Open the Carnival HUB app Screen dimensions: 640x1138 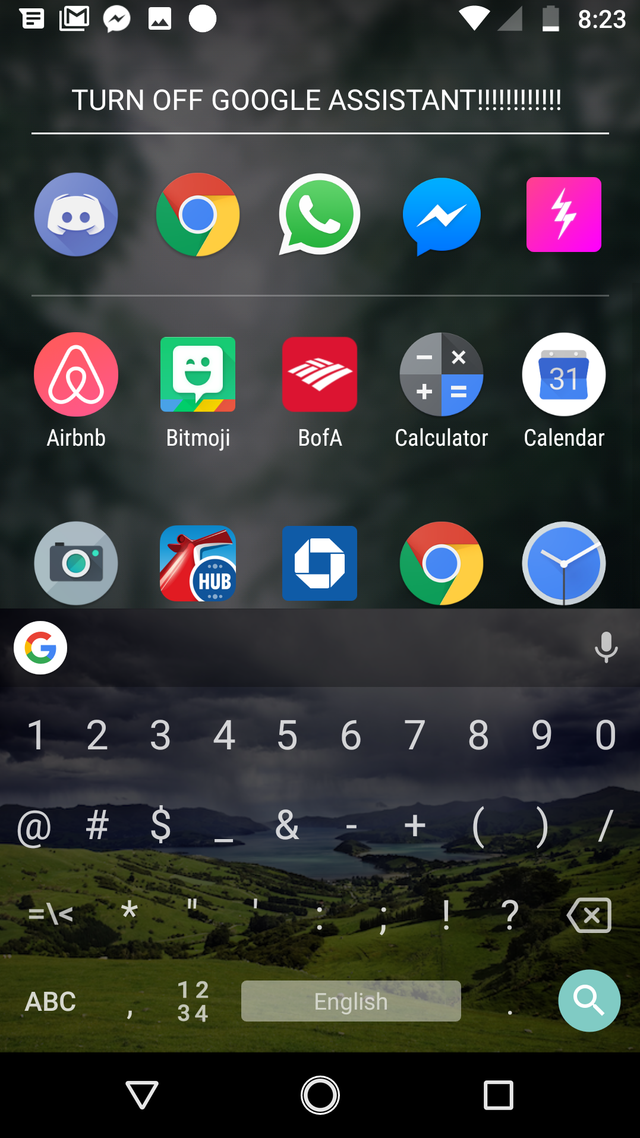(x=198, y=563)
